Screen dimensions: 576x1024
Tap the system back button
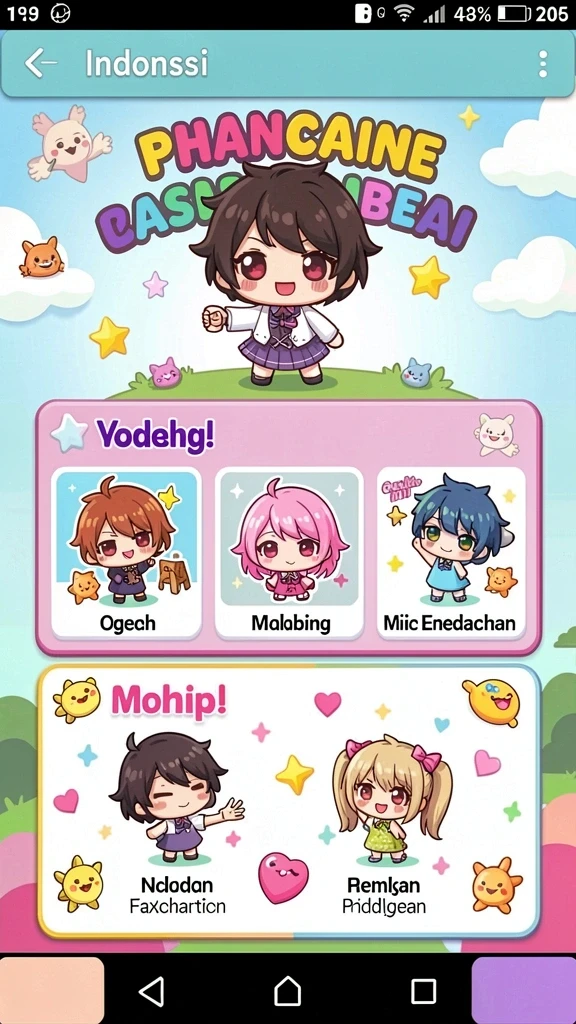point(152,991)
